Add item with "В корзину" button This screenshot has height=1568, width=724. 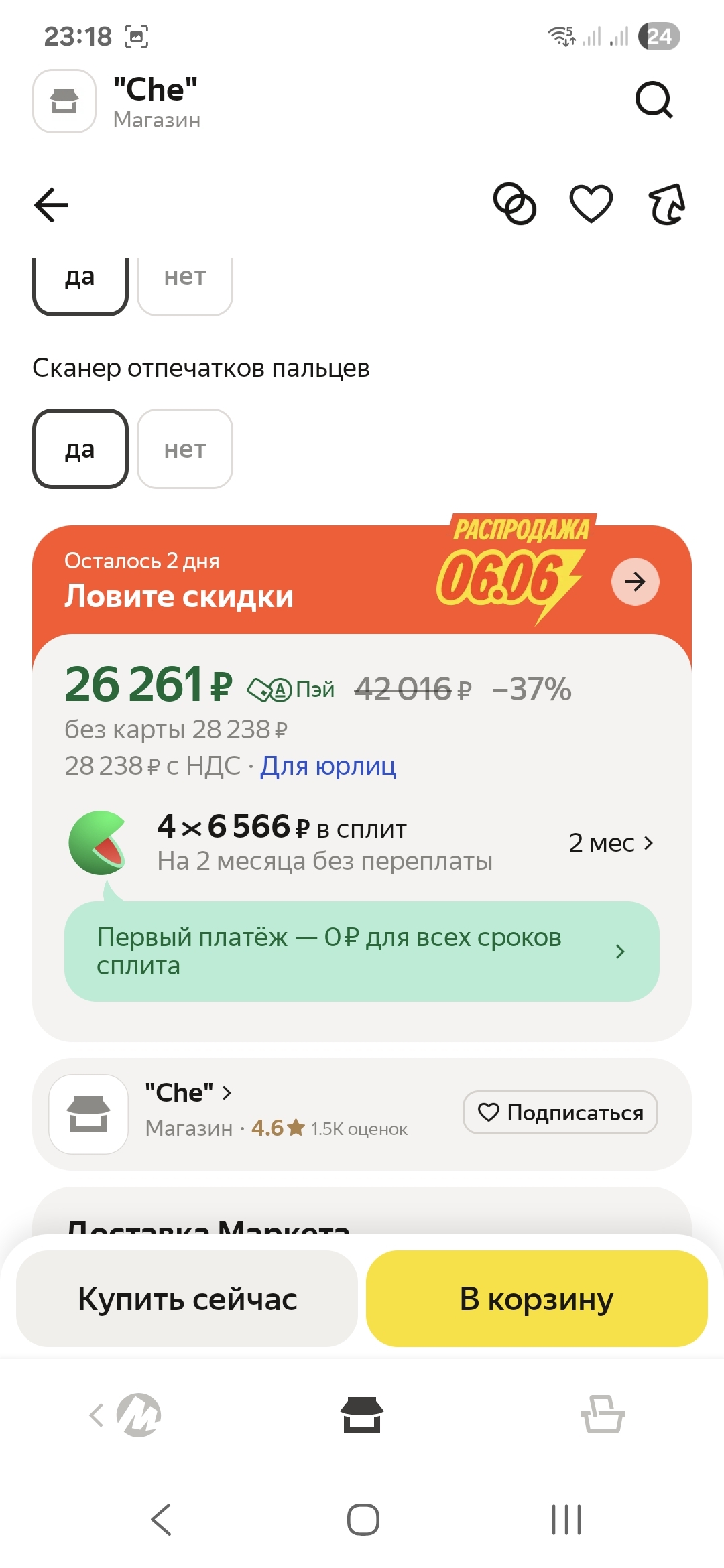[536, 1299]
